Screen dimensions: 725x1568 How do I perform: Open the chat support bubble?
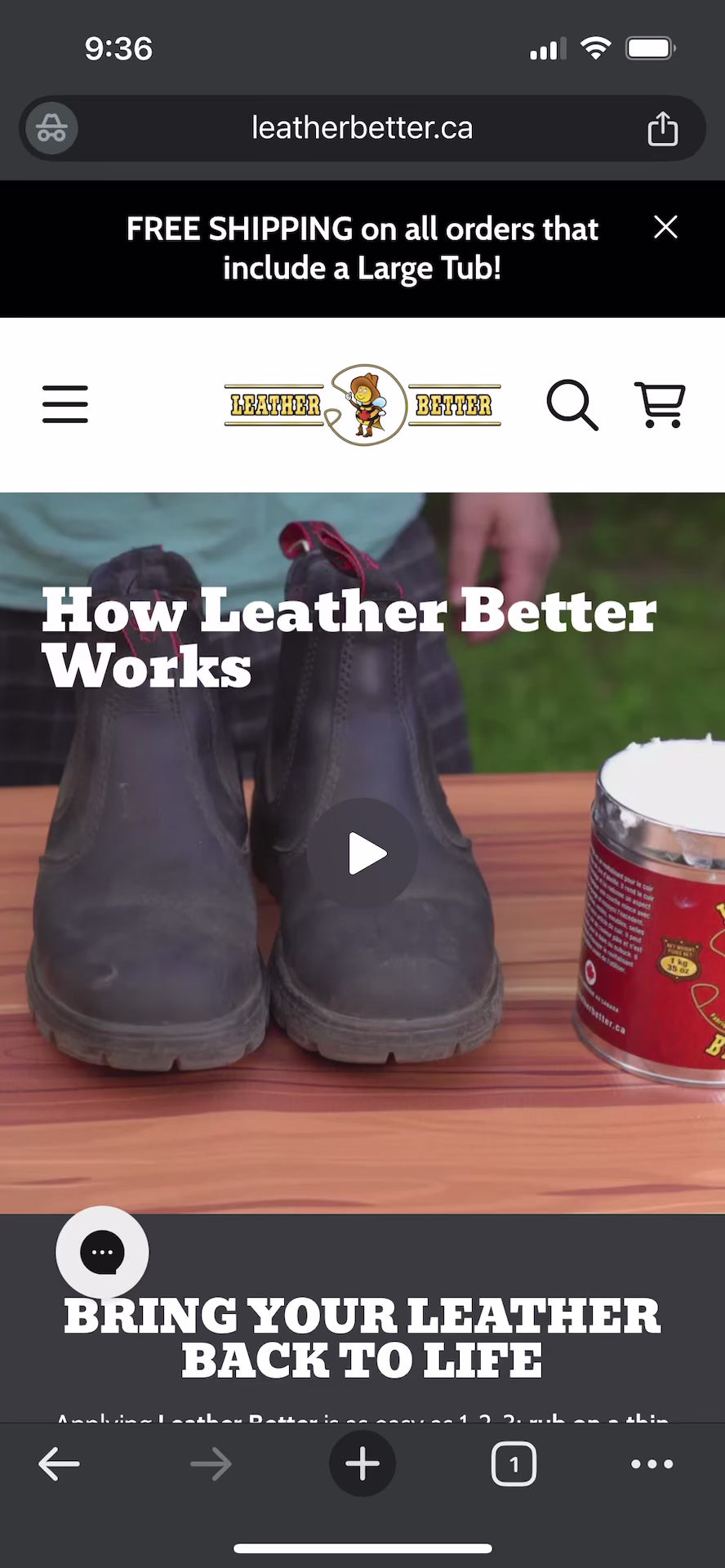pyautogui.click(x=102, y=1252)
